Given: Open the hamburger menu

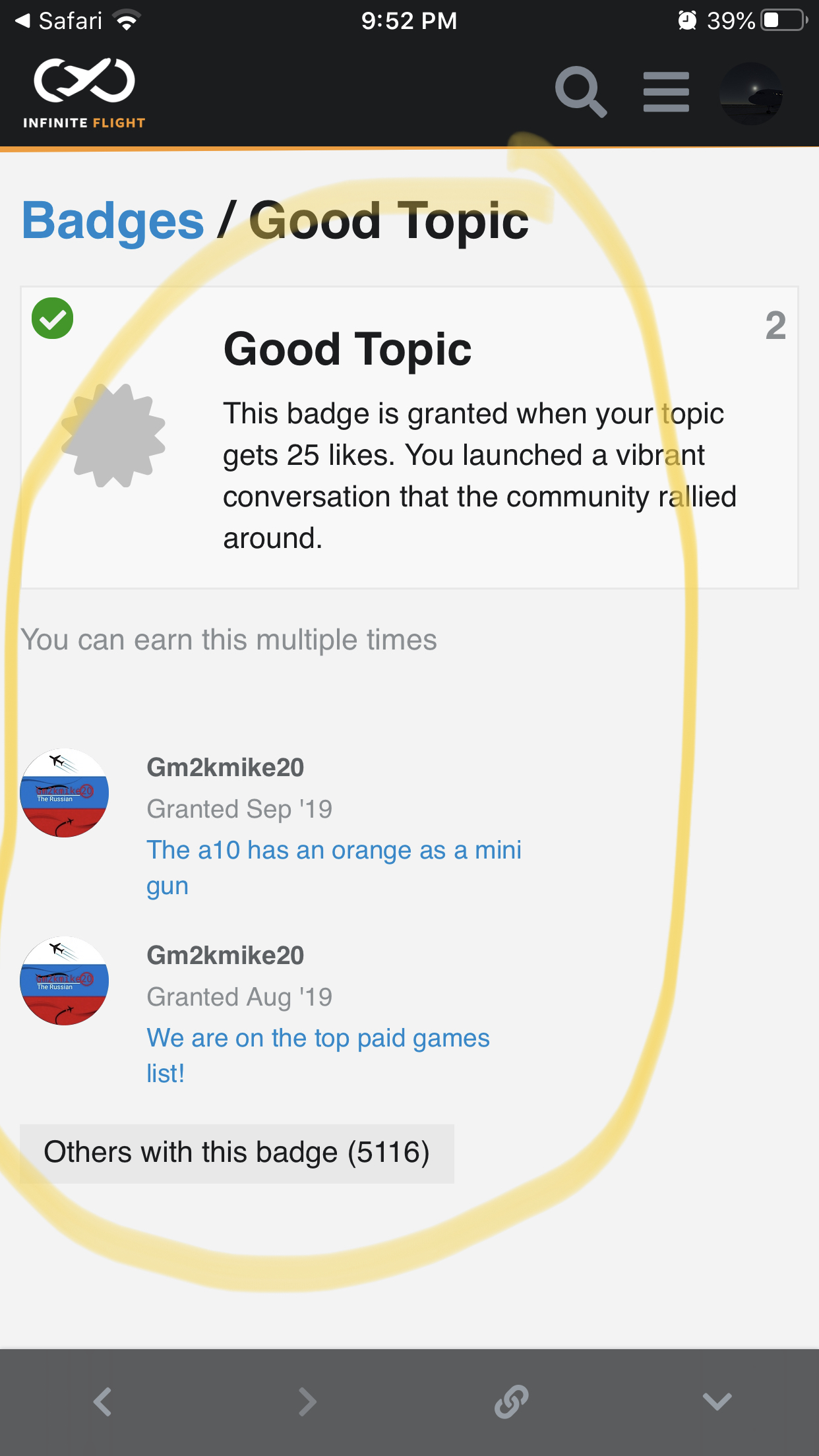Looking at the screenshot, I should tap(666, 92).
